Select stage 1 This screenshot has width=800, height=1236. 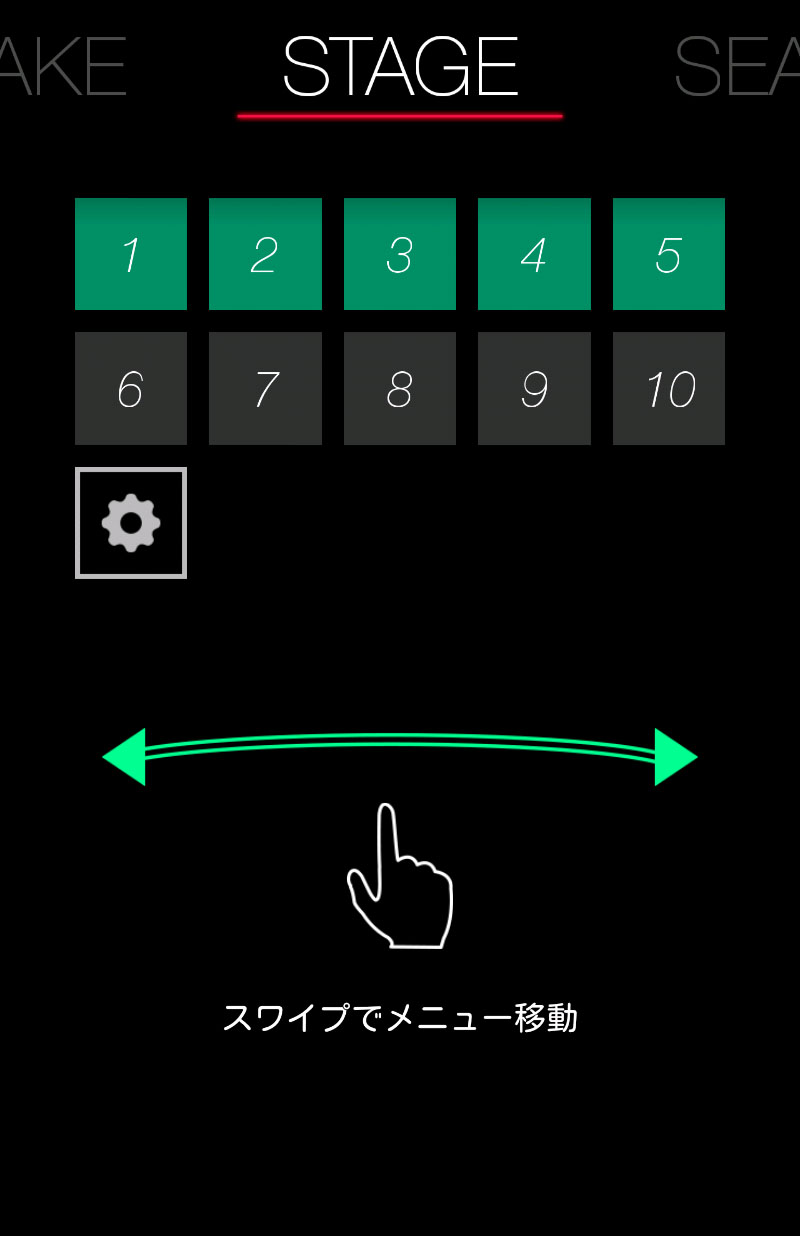pos(131,254)
